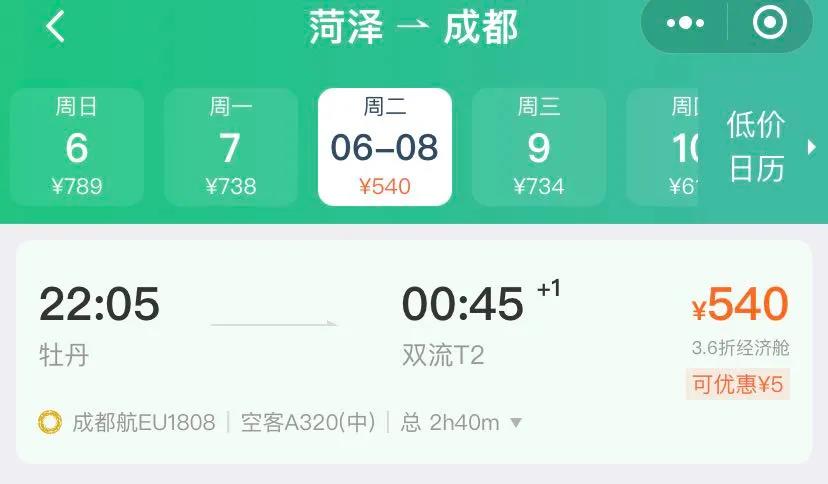The height and width of the screenshot is (484, 828).
Task: Select Tuesday 06-08 priced ¥540
Action: (385, 147)
